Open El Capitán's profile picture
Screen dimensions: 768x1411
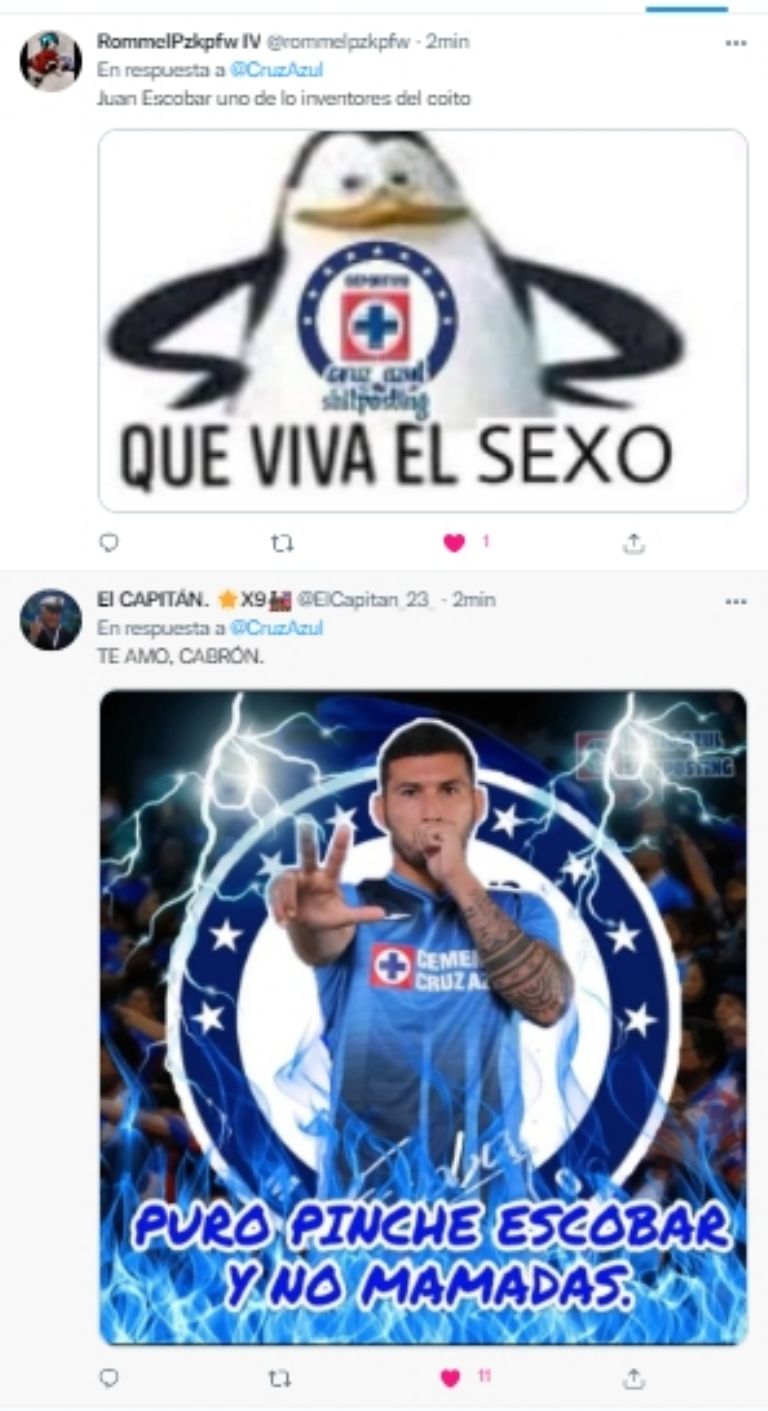click(50, 619)
